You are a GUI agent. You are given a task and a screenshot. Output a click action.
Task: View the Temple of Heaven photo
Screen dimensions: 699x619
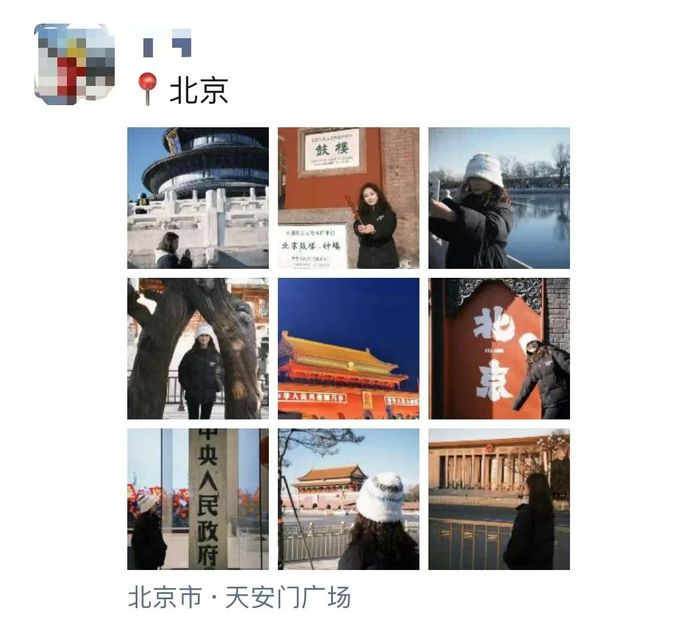(x=198, y=198)
